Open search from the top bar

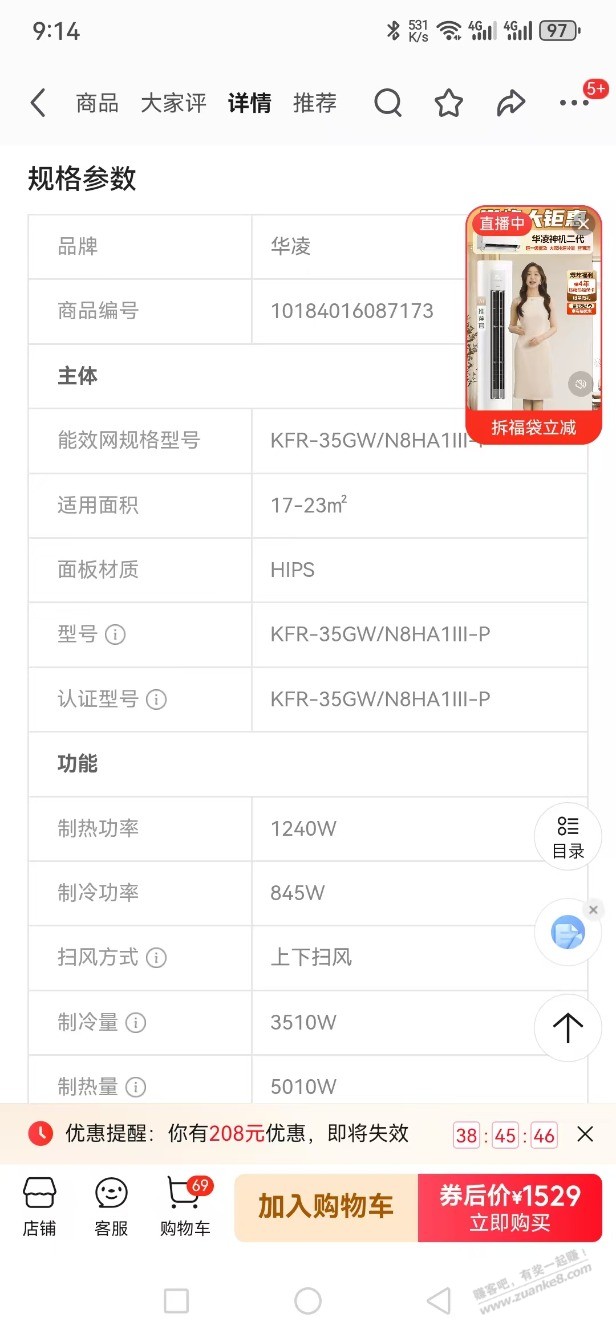(388, 103)
